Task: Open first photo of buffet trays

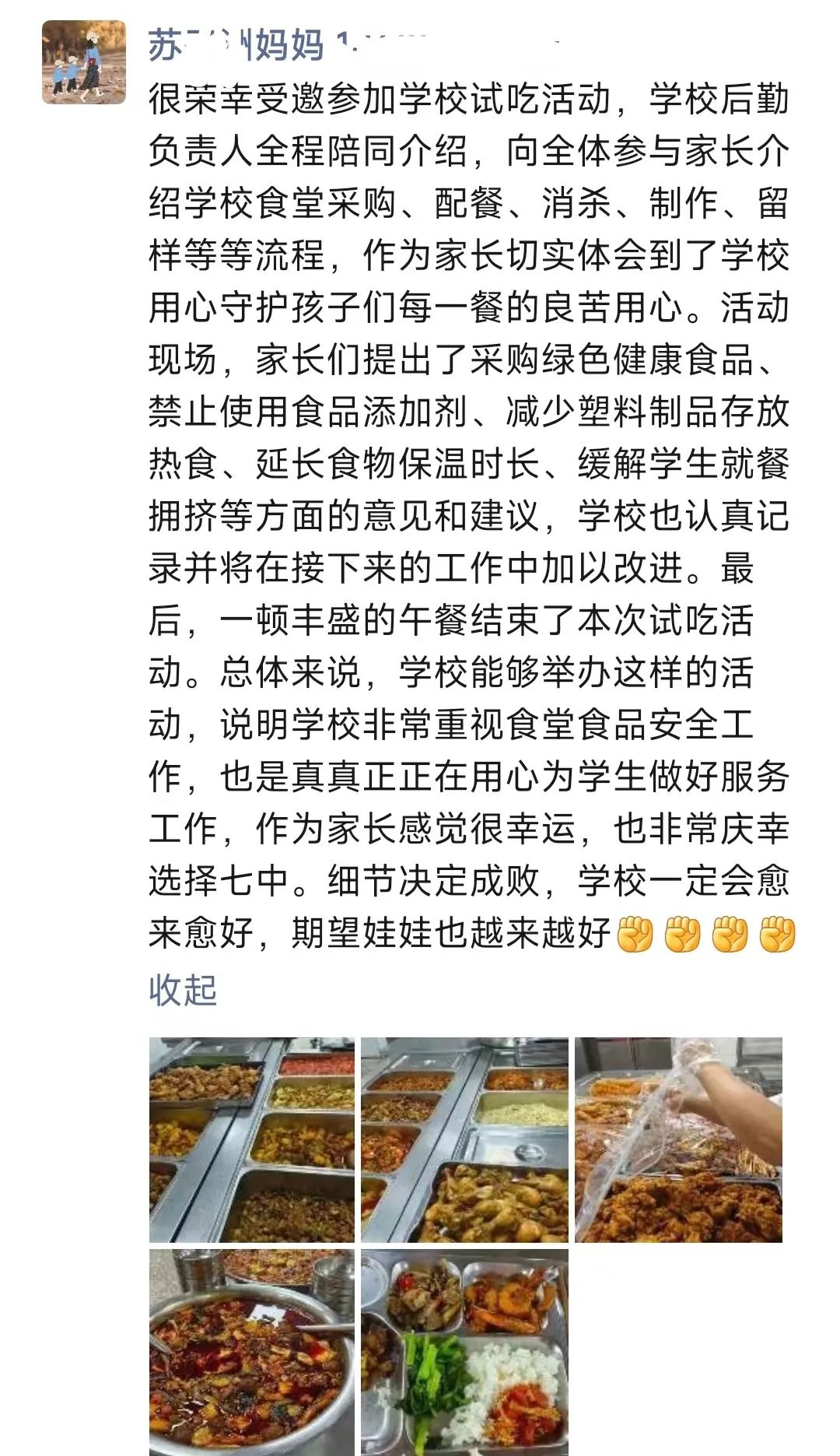Action: coord(251,1139)
